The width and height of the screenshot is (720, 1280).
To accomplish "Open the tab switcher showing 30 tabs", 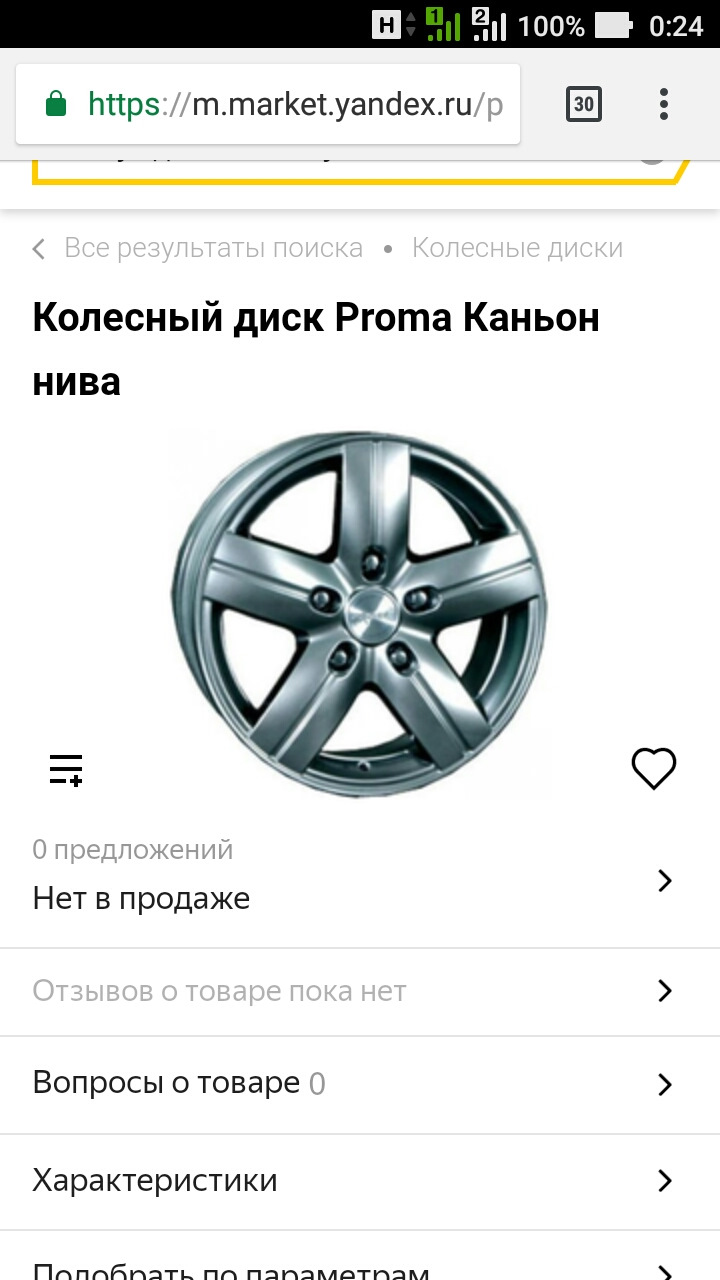I will [x=584, y=104].
